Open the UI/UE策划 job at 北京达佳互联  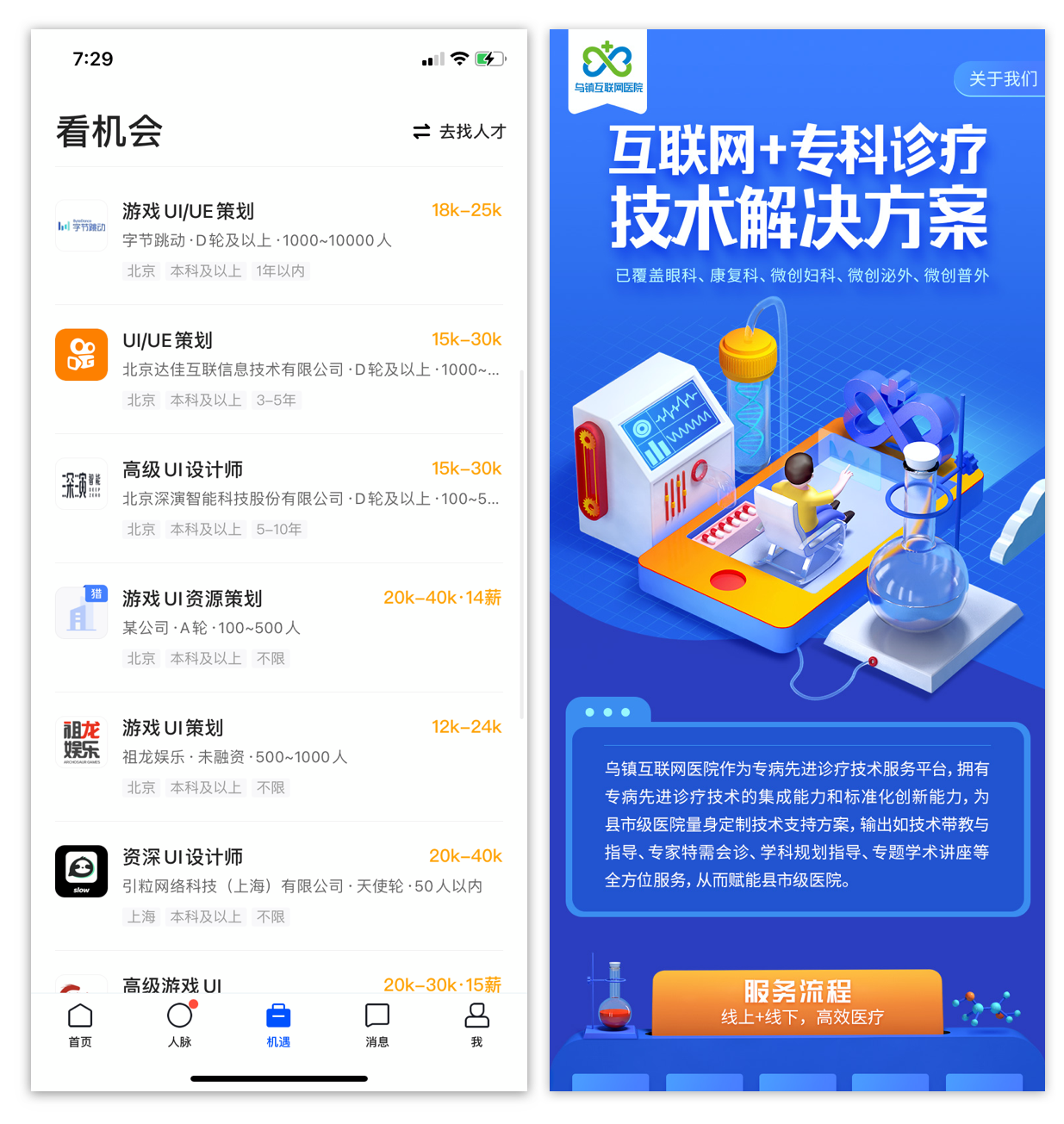(278, 369)
